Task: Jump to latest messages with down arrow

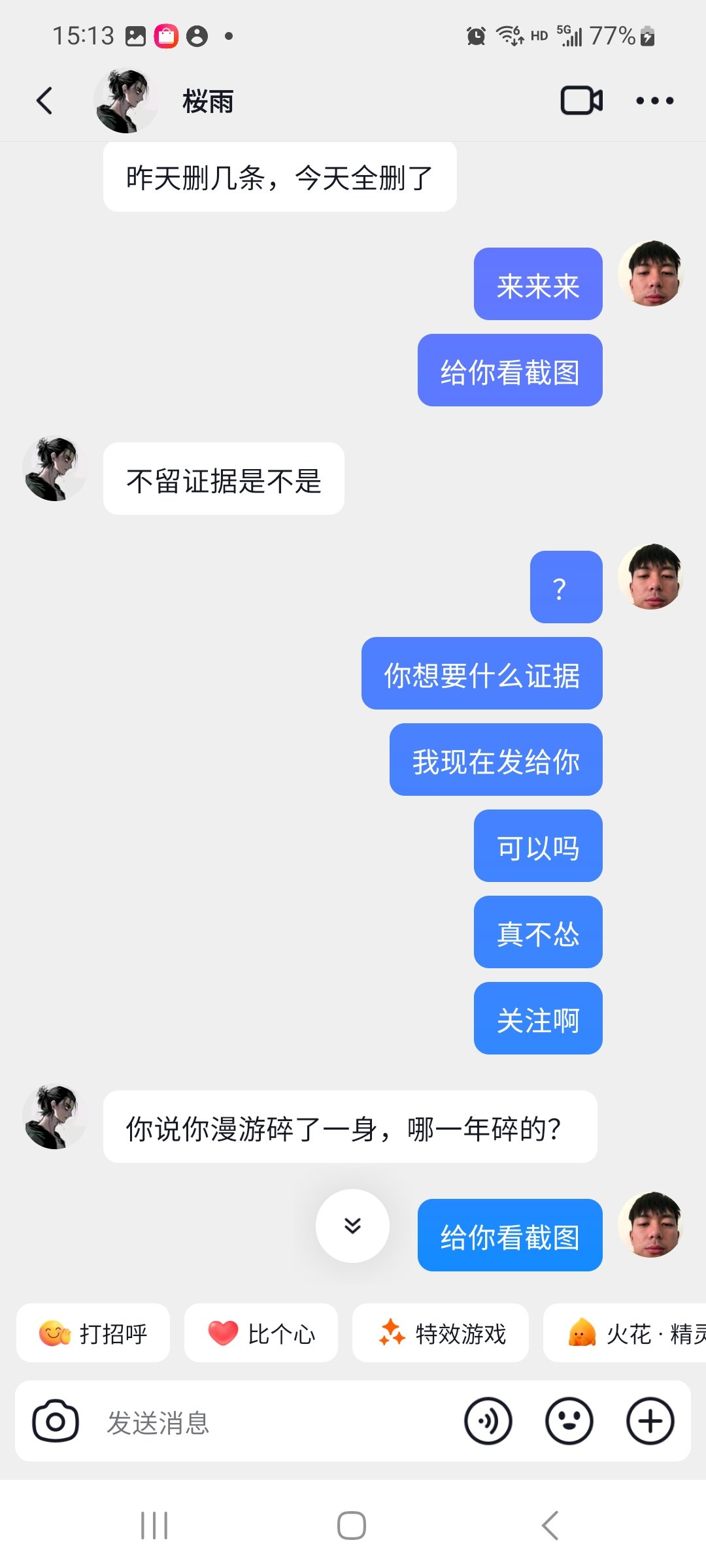Action: click(352, 1226)
